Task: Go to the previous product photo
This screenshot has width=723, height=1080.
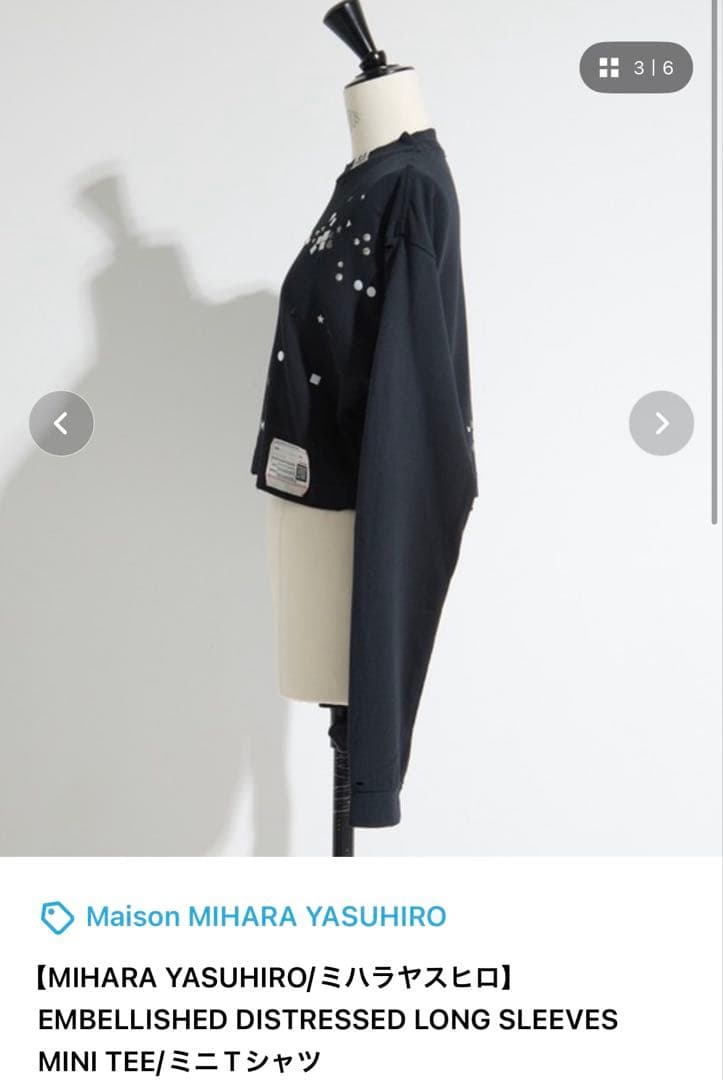Action: (61, 423)
